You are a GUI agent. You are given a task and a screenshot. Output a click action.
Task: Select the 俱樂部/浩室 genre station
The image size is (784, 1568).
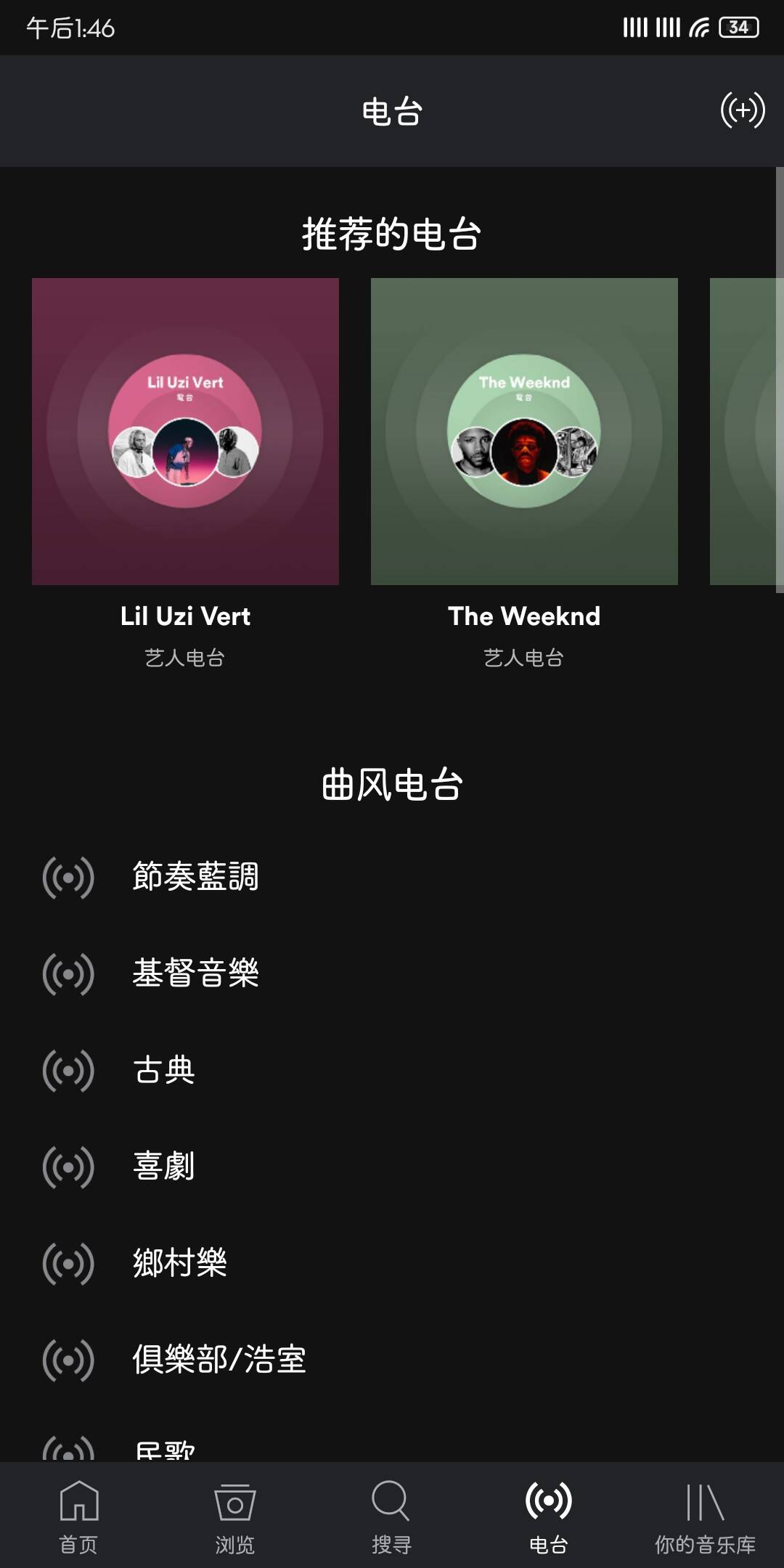219,1360
